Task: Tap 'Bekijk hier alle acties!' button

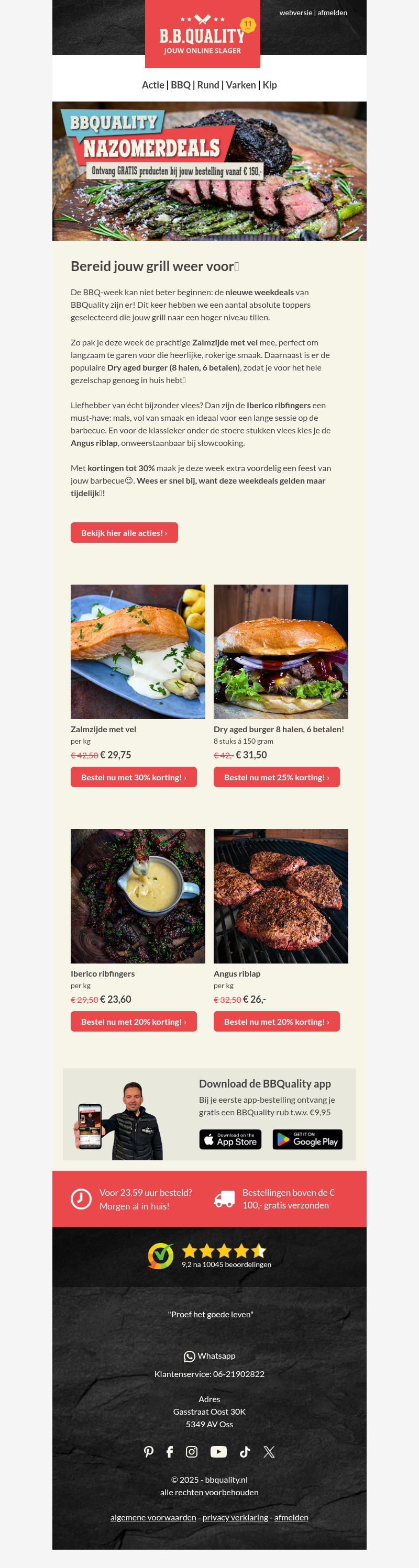Action: pyautogui.click(x=124, y=533)
